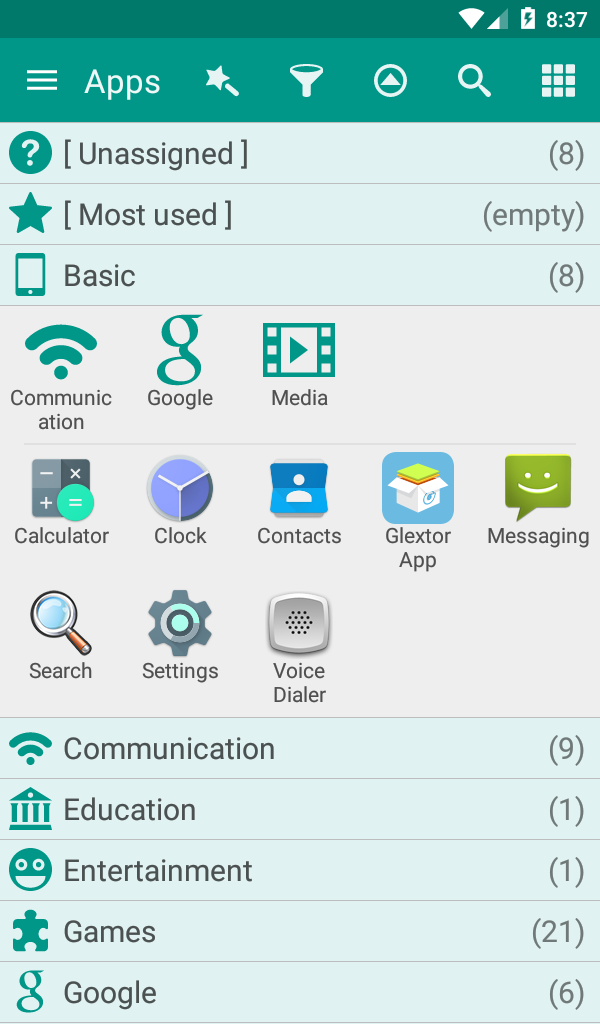Tap the magic wand star icon
The width and height of the screenshot is (600, 1024).
222,81
